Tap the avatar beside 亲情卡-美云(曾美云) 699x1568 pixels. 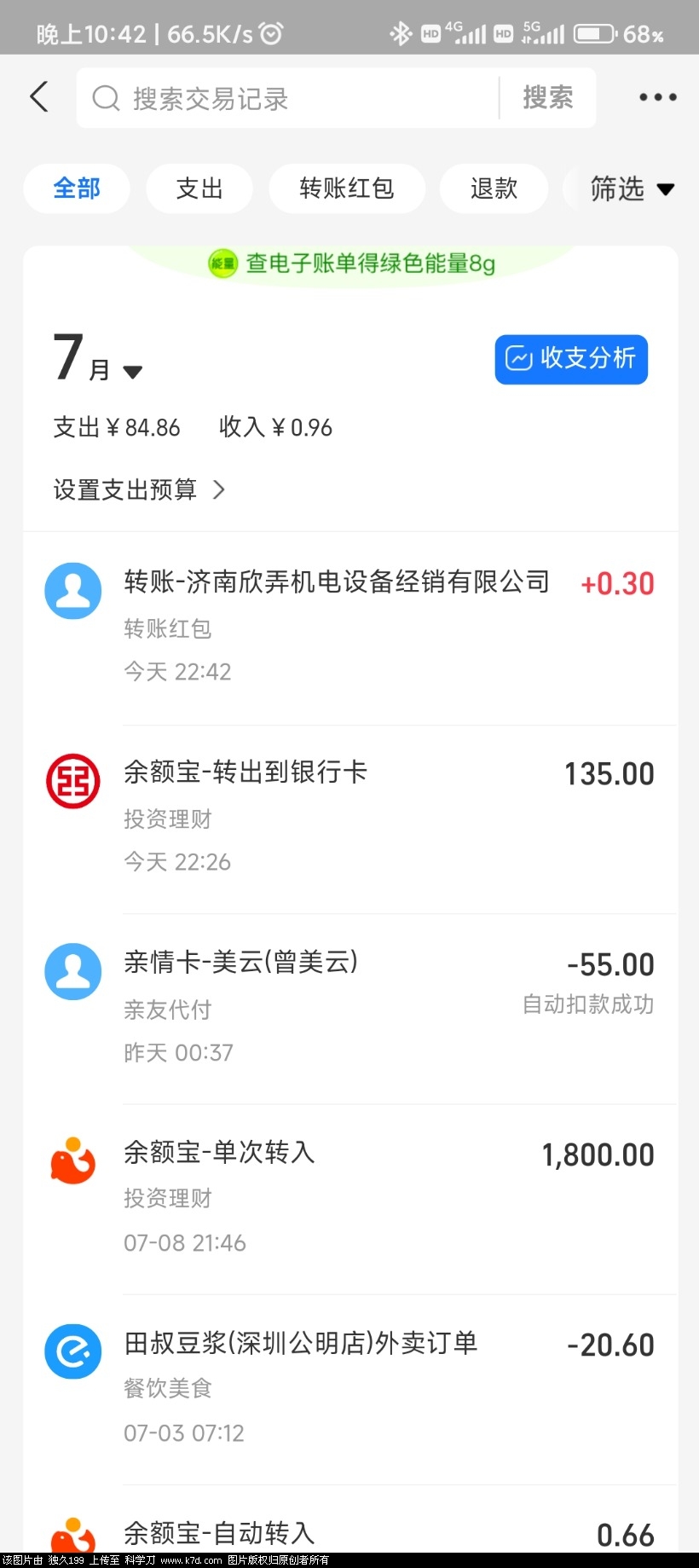(x=72, y=971)
